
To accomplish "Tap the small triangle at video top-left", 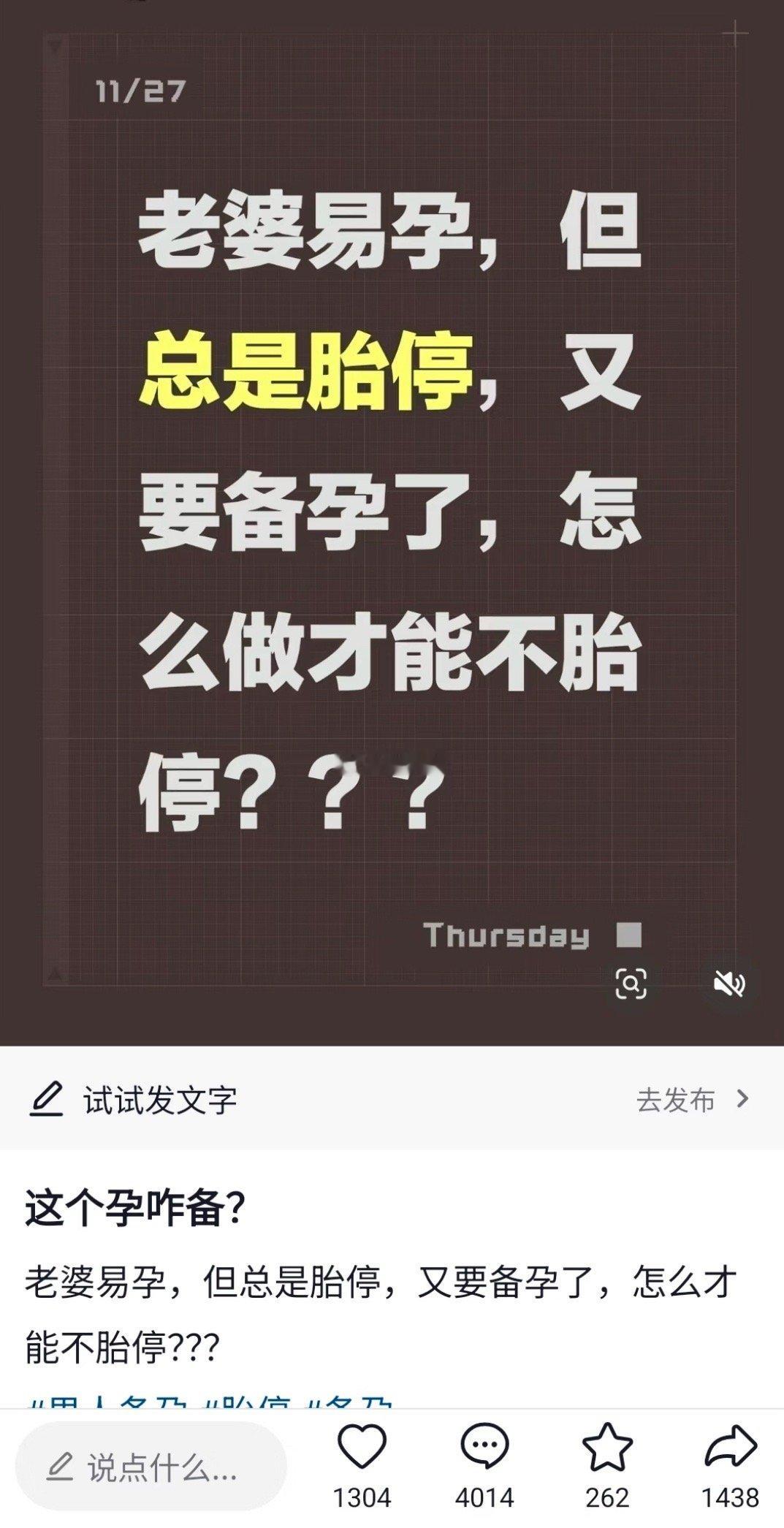I will tap(55, 45).
